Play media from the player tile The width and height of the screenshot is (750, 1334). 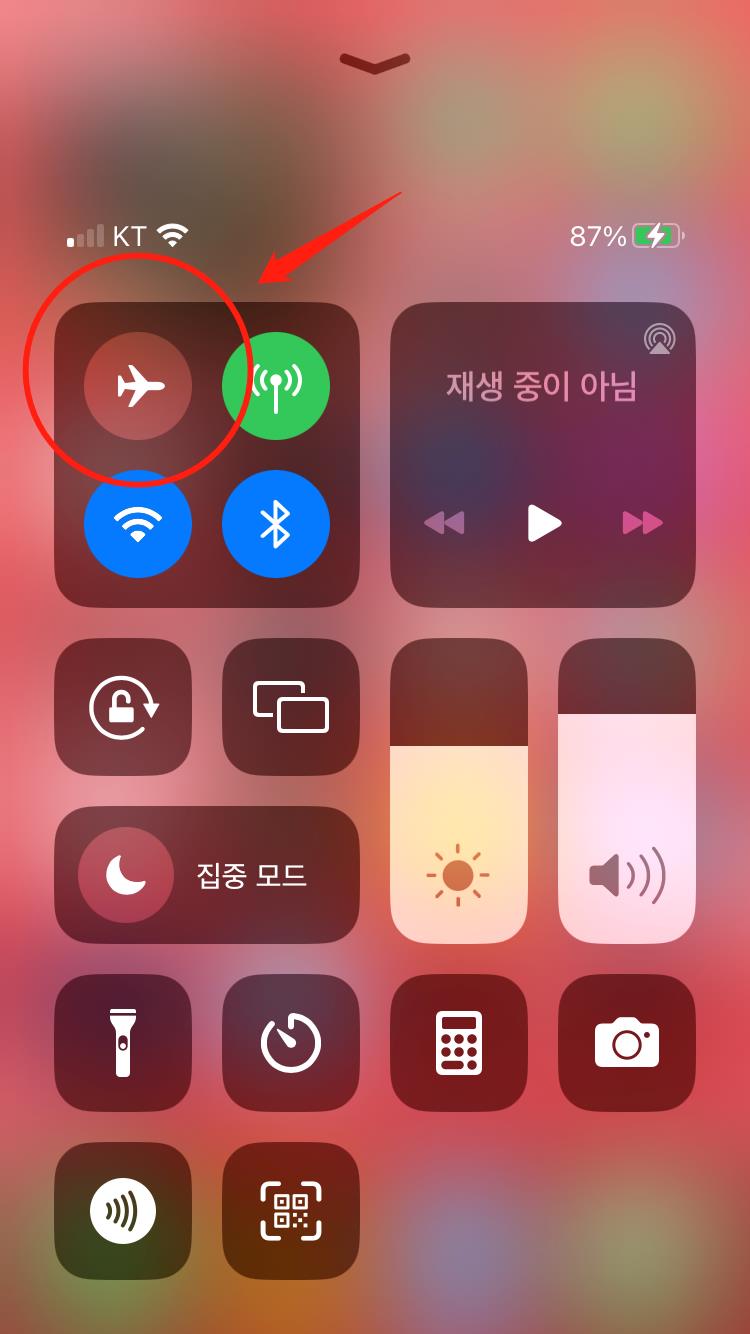543,523
